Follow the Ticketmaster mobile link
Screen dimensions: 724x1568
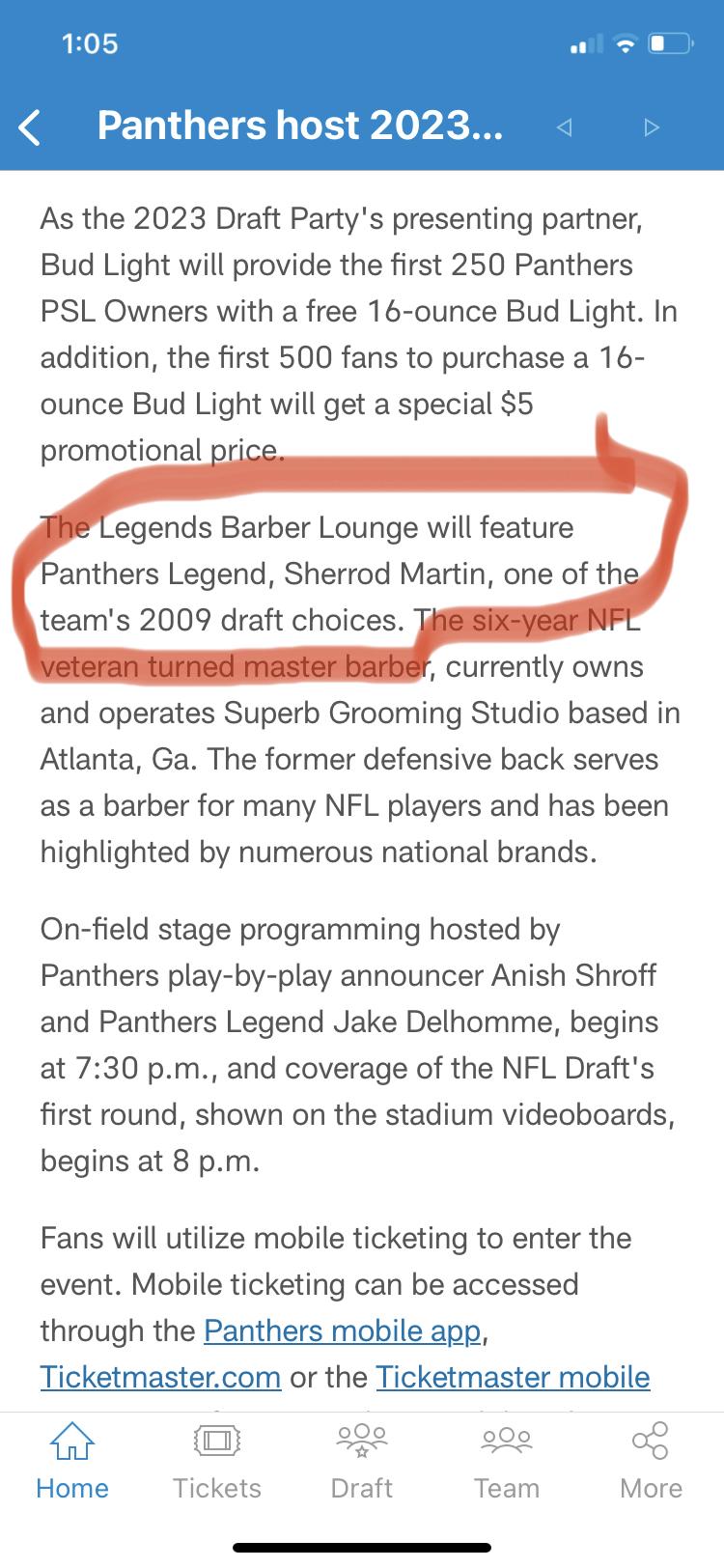click(512, 1377)
